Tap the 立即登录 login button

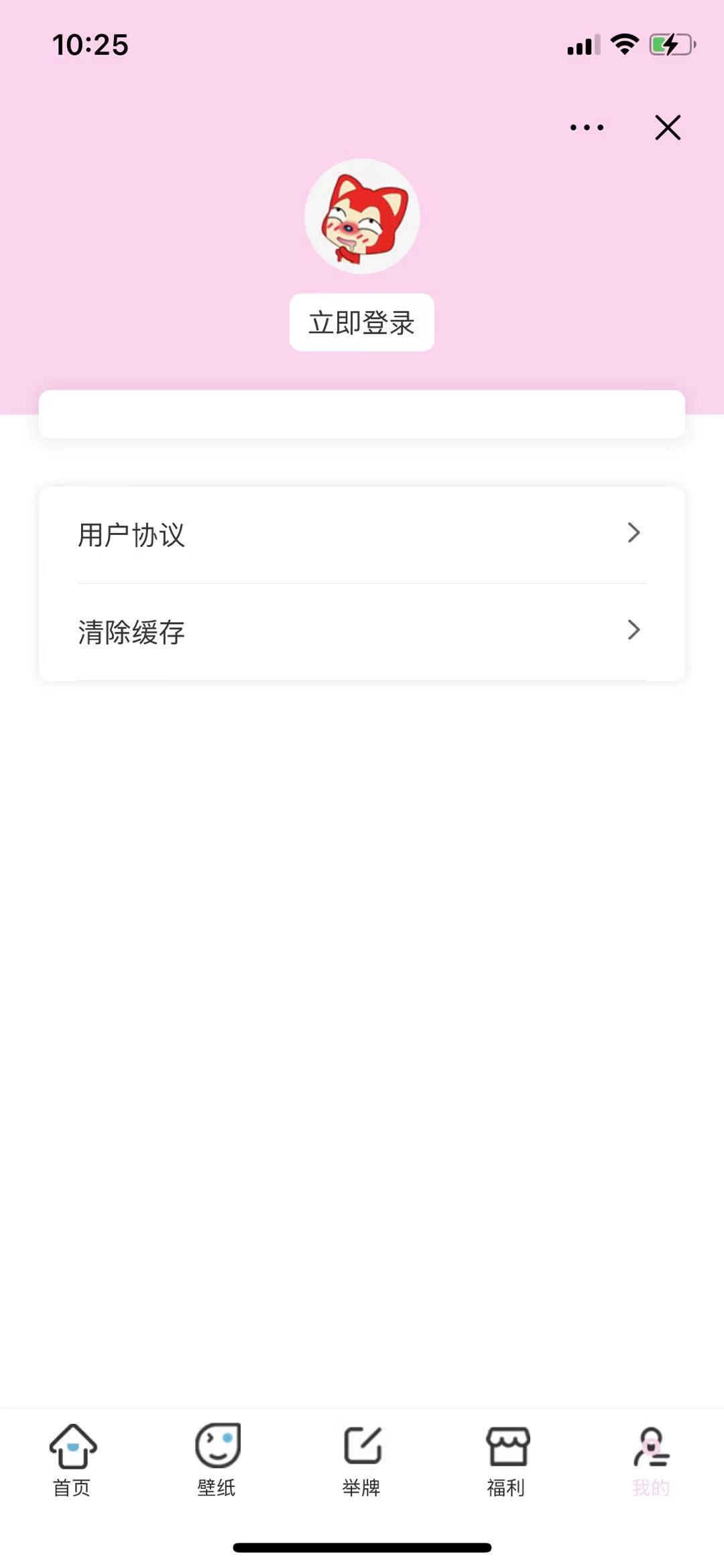point(362,322)
